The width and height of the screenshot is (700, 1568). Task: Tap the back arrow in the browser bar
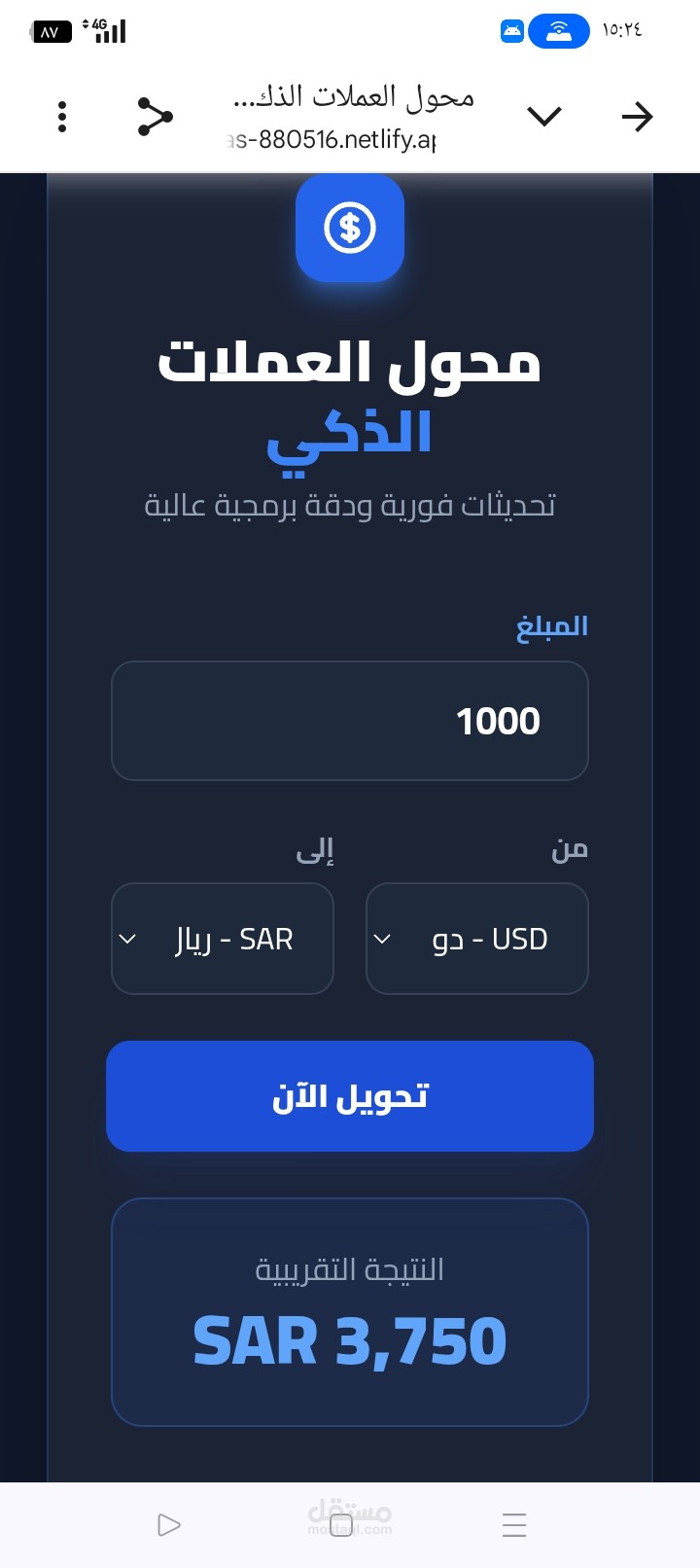(x=637, y=116)
